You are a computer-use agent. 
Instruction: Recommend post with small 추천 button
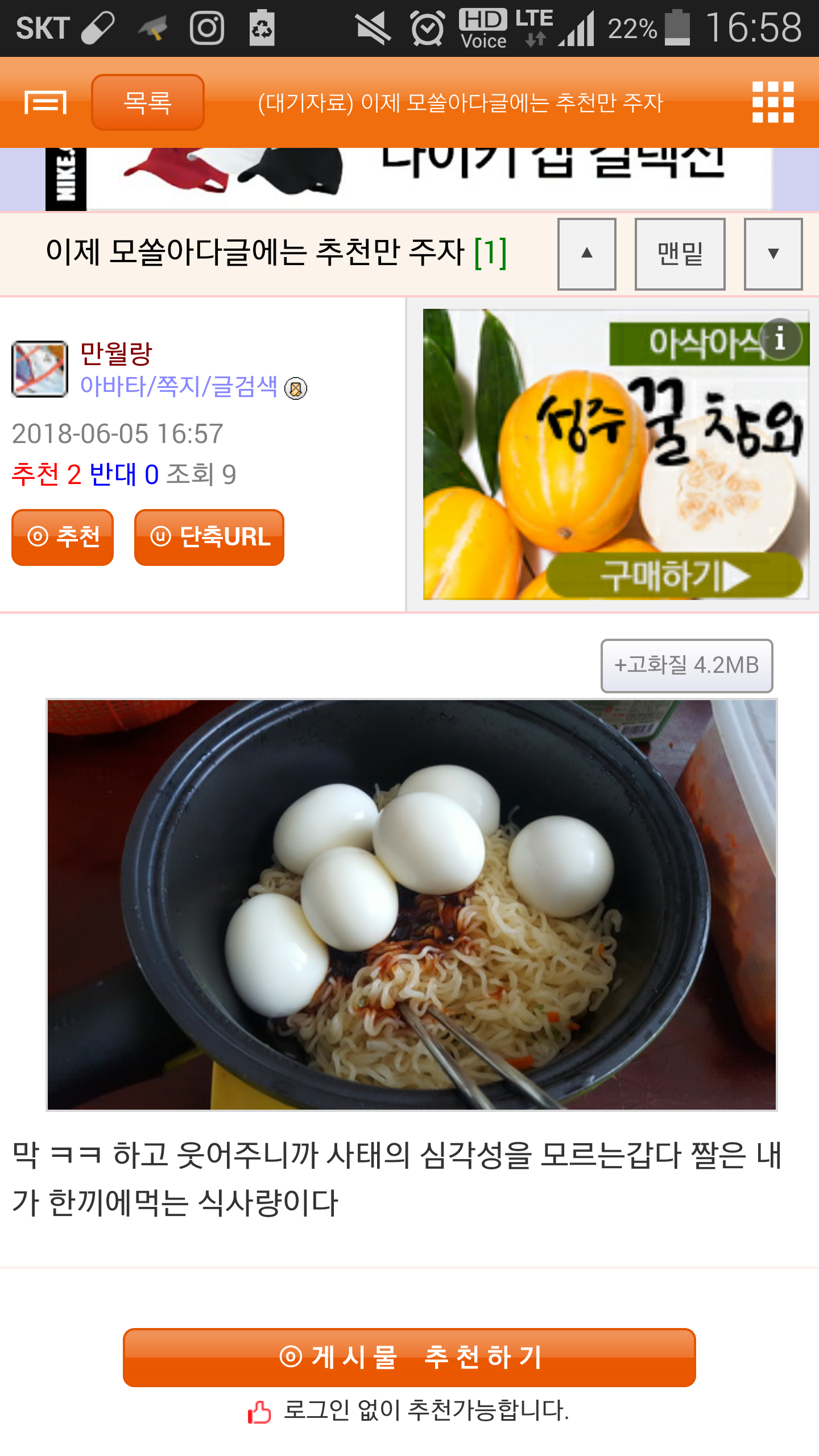pos(63,537)
